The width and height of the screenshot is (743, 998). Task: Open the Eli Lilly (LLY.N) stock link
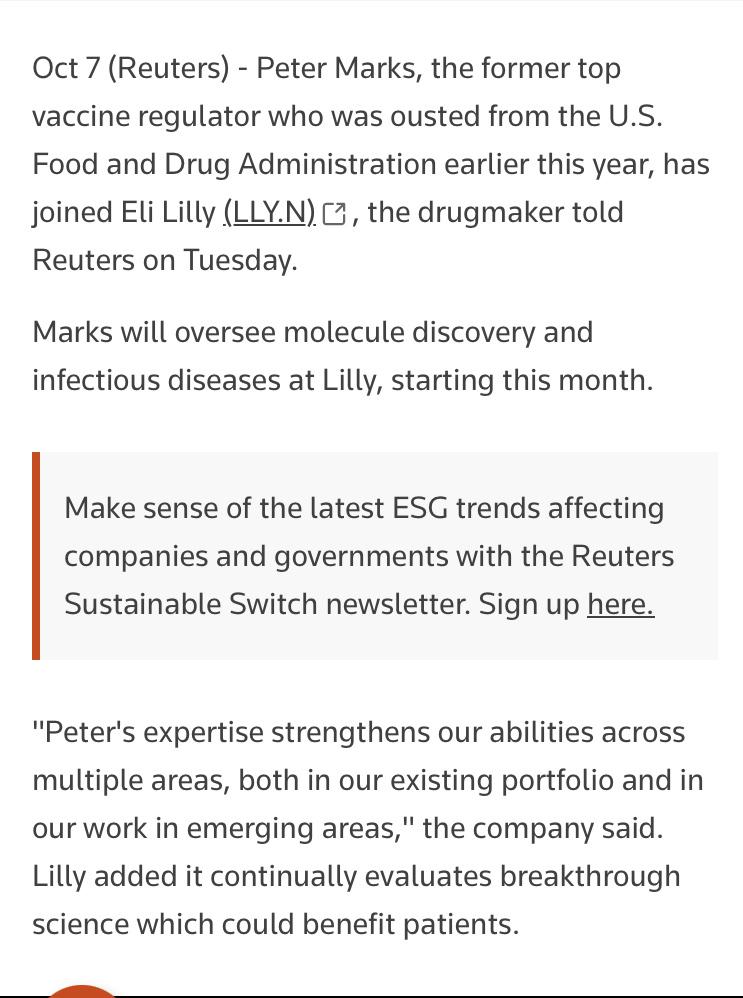(x=270, y=213)
